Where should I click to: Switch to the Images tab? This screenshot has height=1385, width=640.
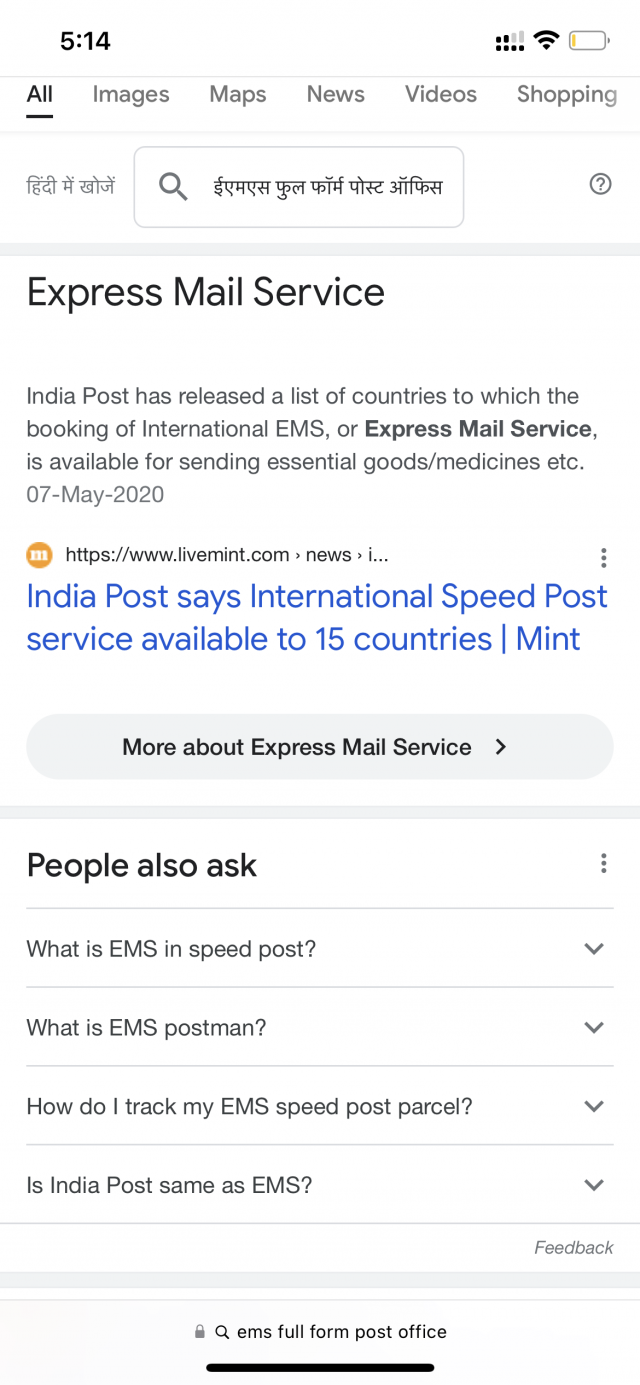[x=131, y=95]
